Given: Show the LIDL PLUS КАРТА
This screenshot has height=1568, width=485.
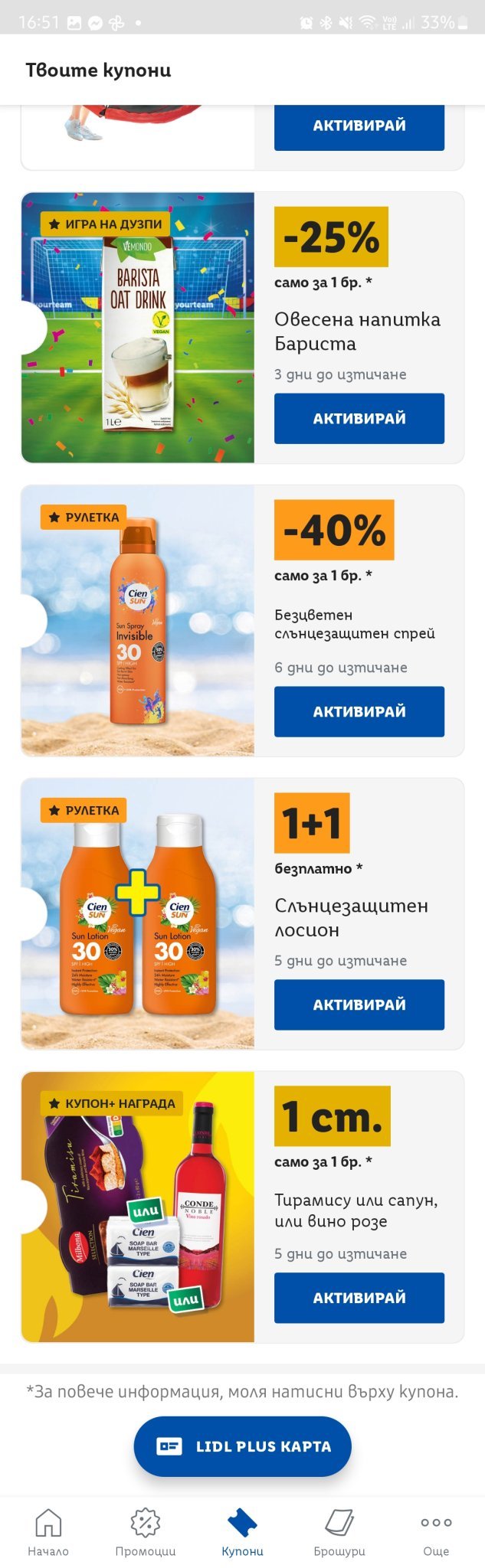Looking at the screenshot, I should click(242, 1446).
